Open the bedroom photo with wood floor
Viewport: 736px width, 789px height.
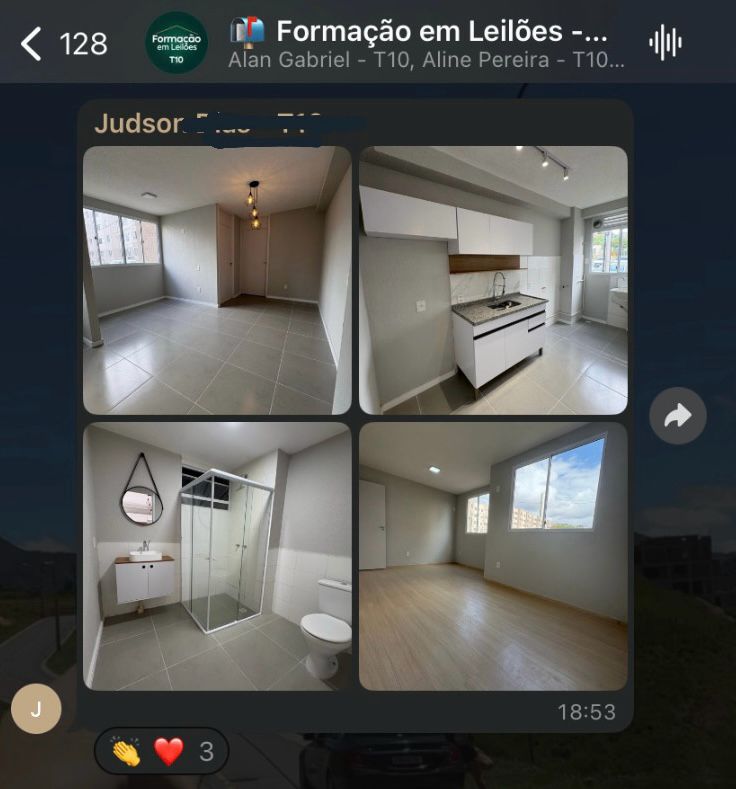(x=493, y=556)
